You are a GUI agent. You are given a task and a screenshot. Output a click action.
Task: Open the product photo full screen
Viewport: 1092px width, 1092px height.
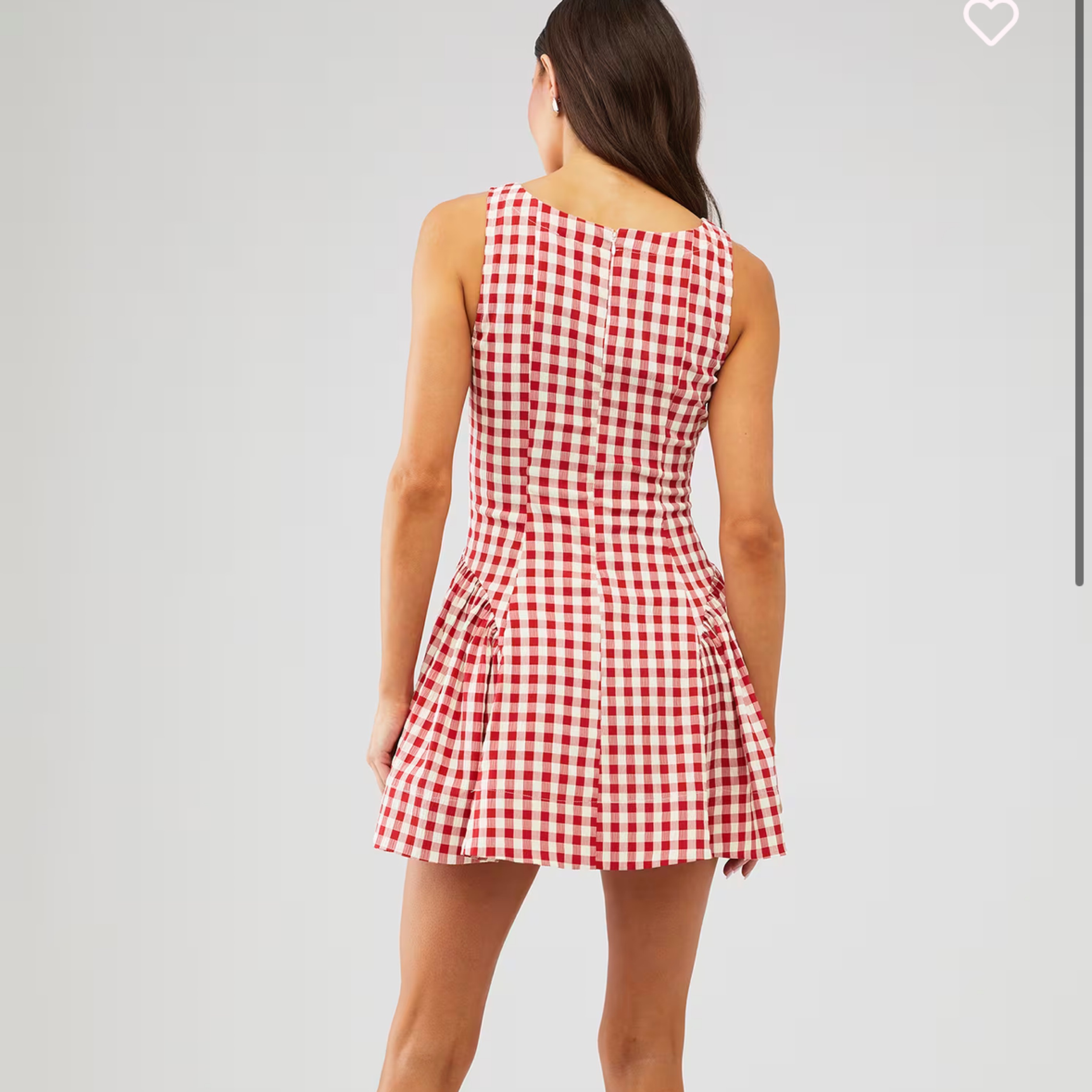(x=576, y=509)
